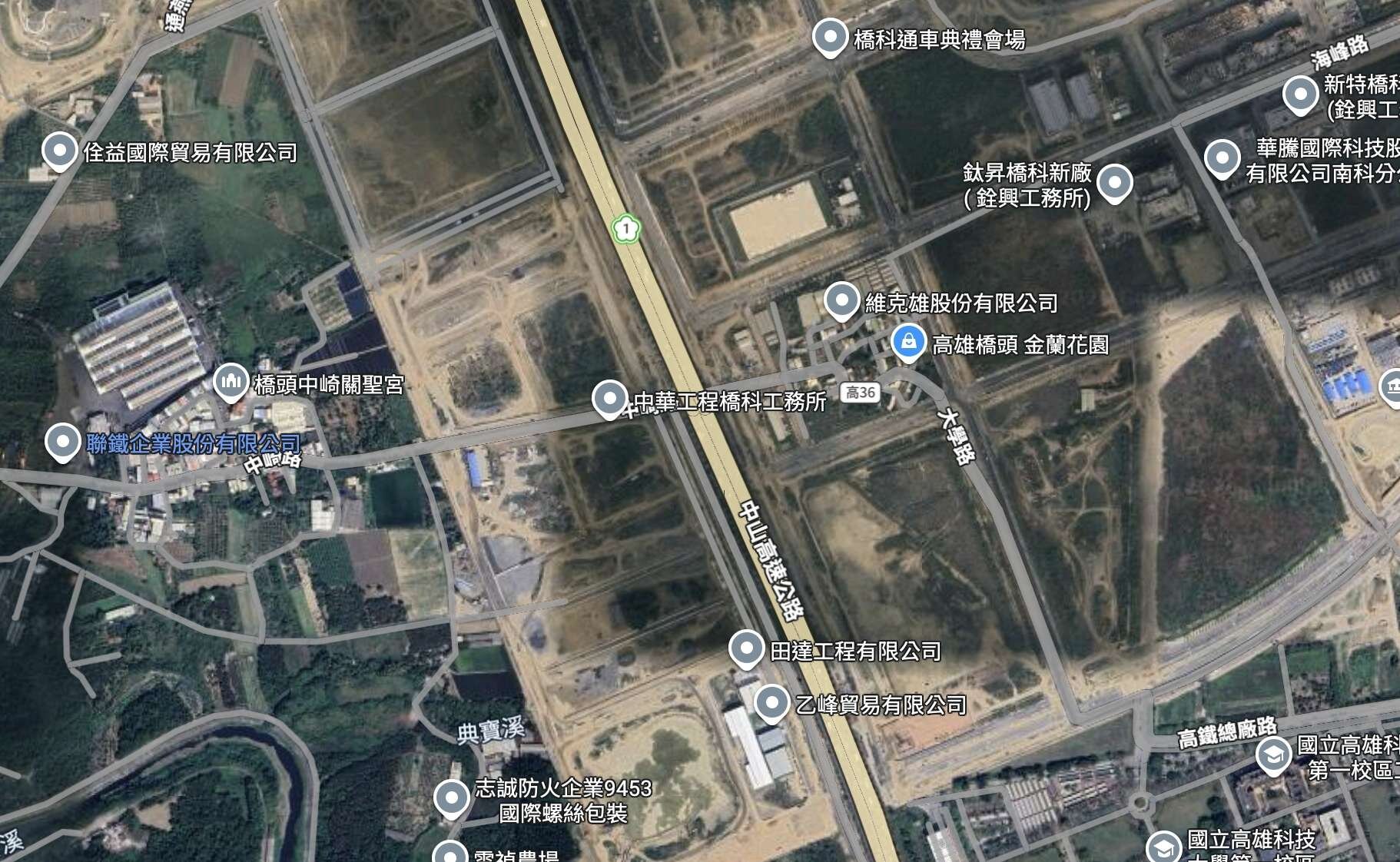This screenshot has width=1400, height=862.
Task: Open the 田達工程有限公司 location pin
Action: pos(746,648)
